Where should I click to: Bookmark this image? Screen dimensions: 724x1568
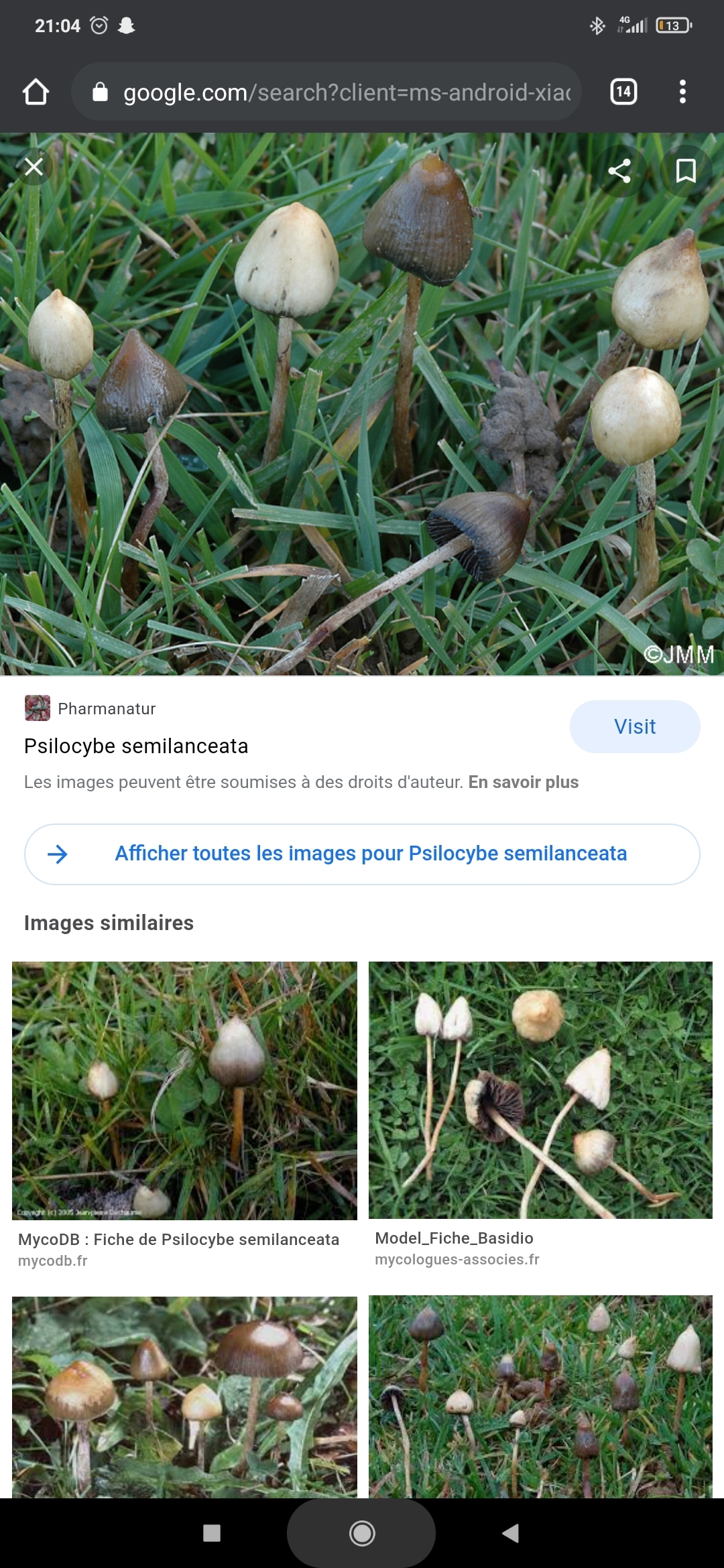(x=685, y=171)
